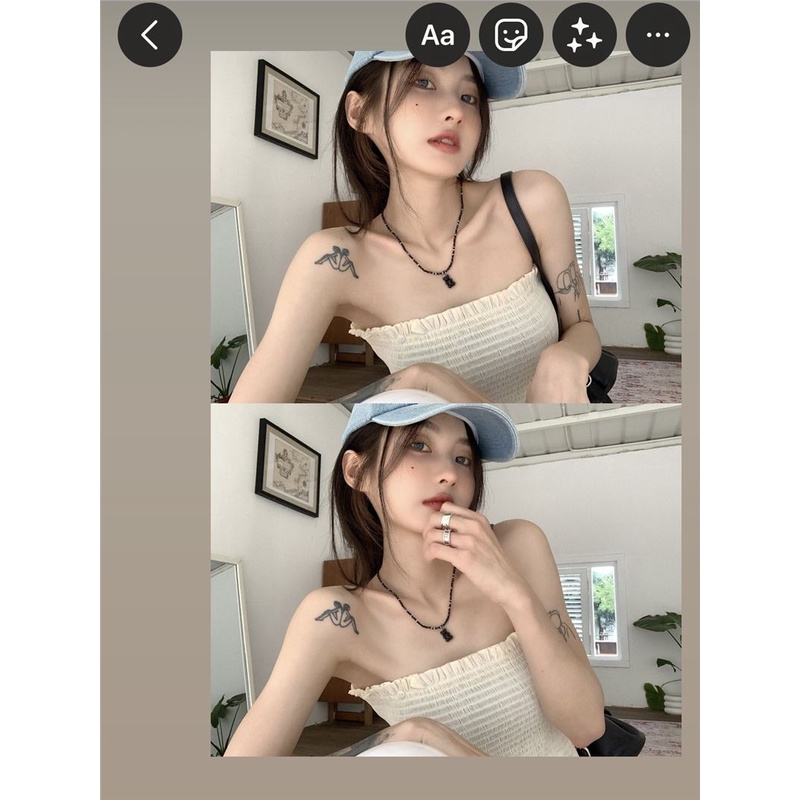Open the sticker picker
The height and width of the screenshot is (800, 800).
point(511,35)
